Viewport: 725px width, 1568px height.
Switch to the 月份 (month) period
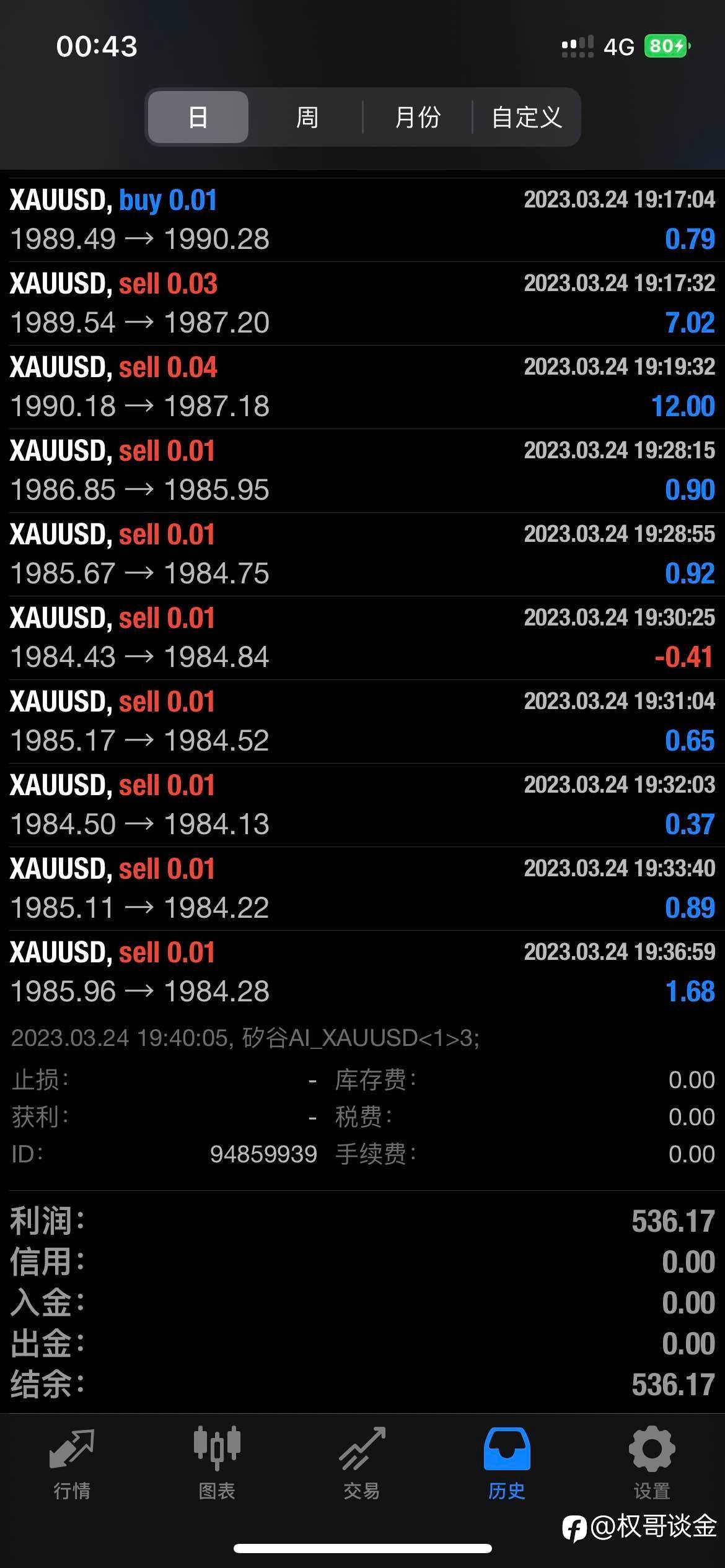click(418, 117)
